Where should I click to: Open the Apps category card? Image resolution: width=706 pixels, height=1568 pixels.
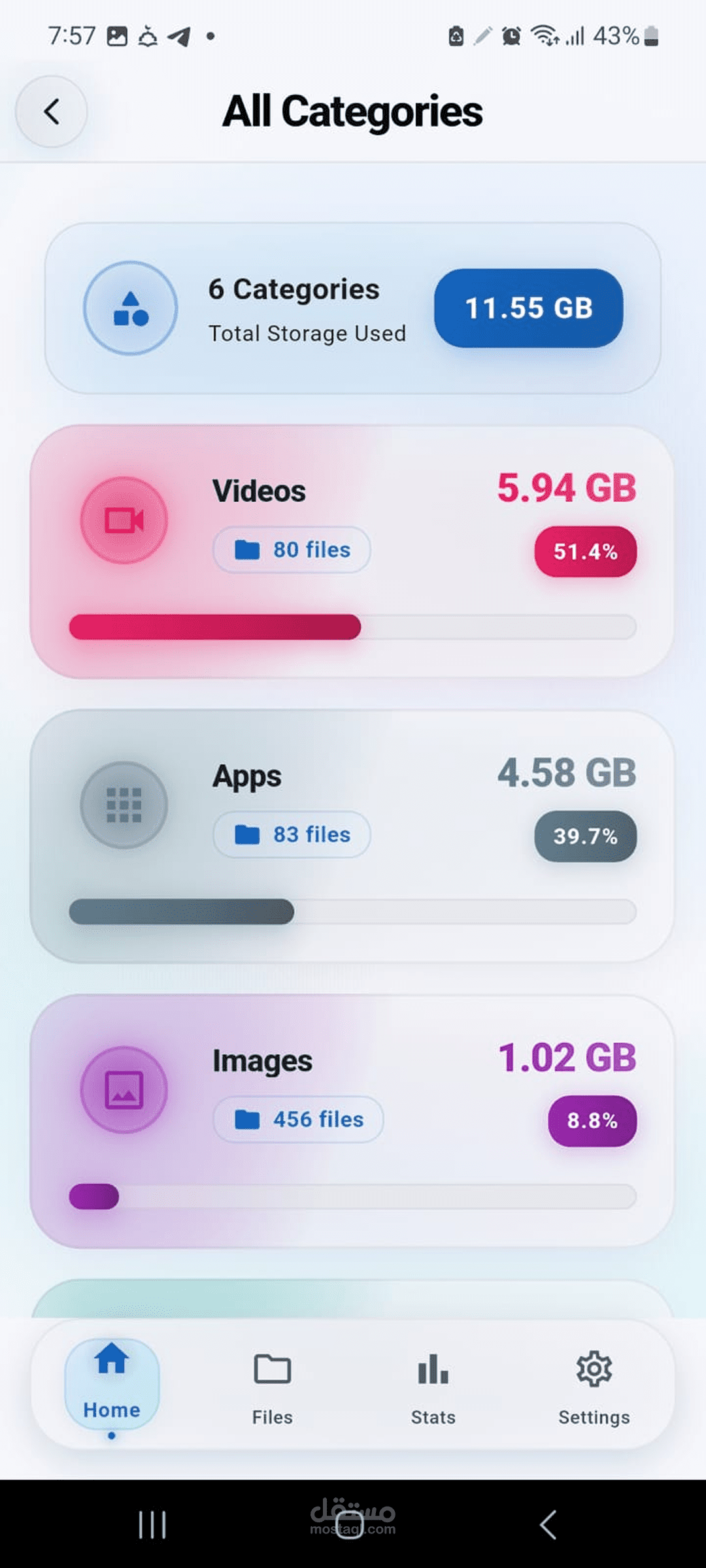[x=352, y=836]
